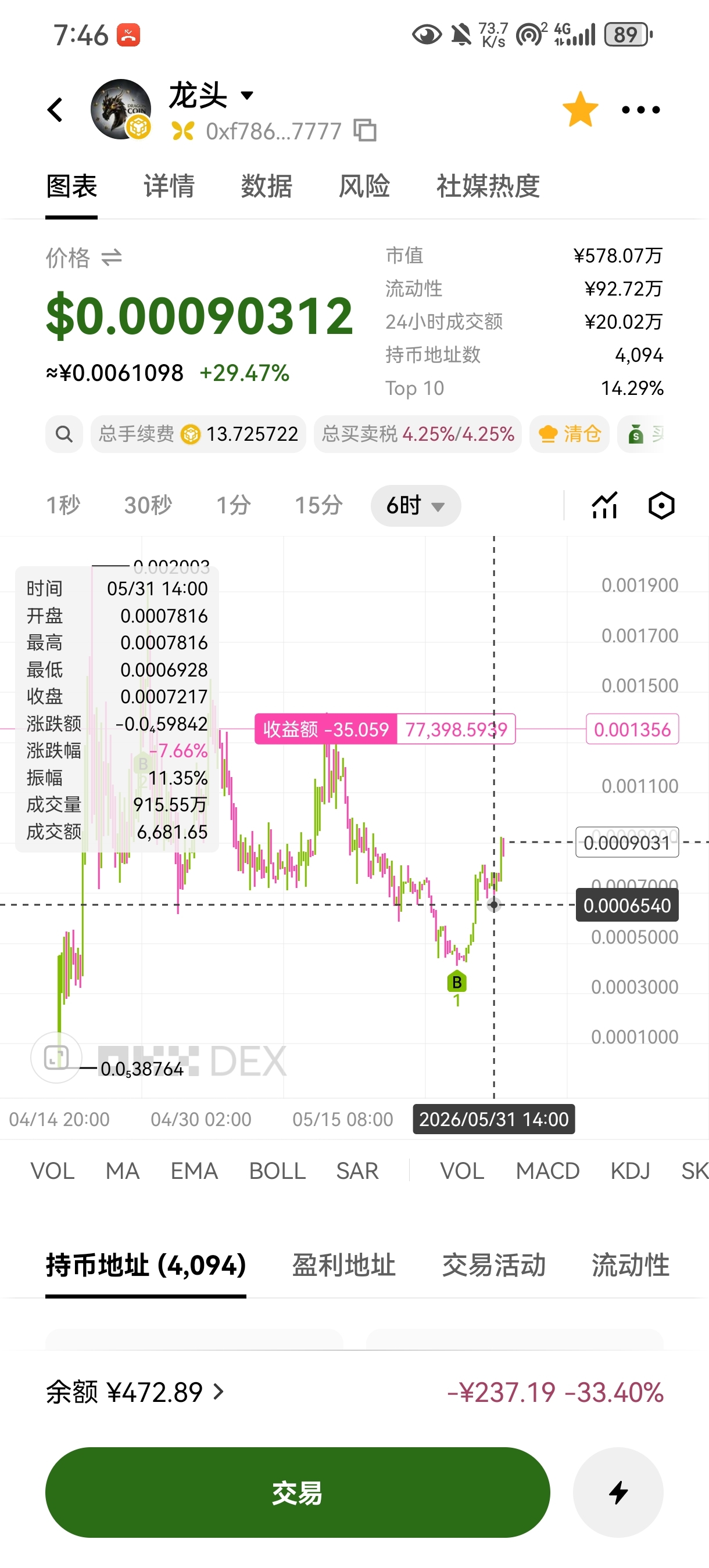Select the 15分 chart interval
This screenshot has width=709, height=1568.
[x=318, y=505]
